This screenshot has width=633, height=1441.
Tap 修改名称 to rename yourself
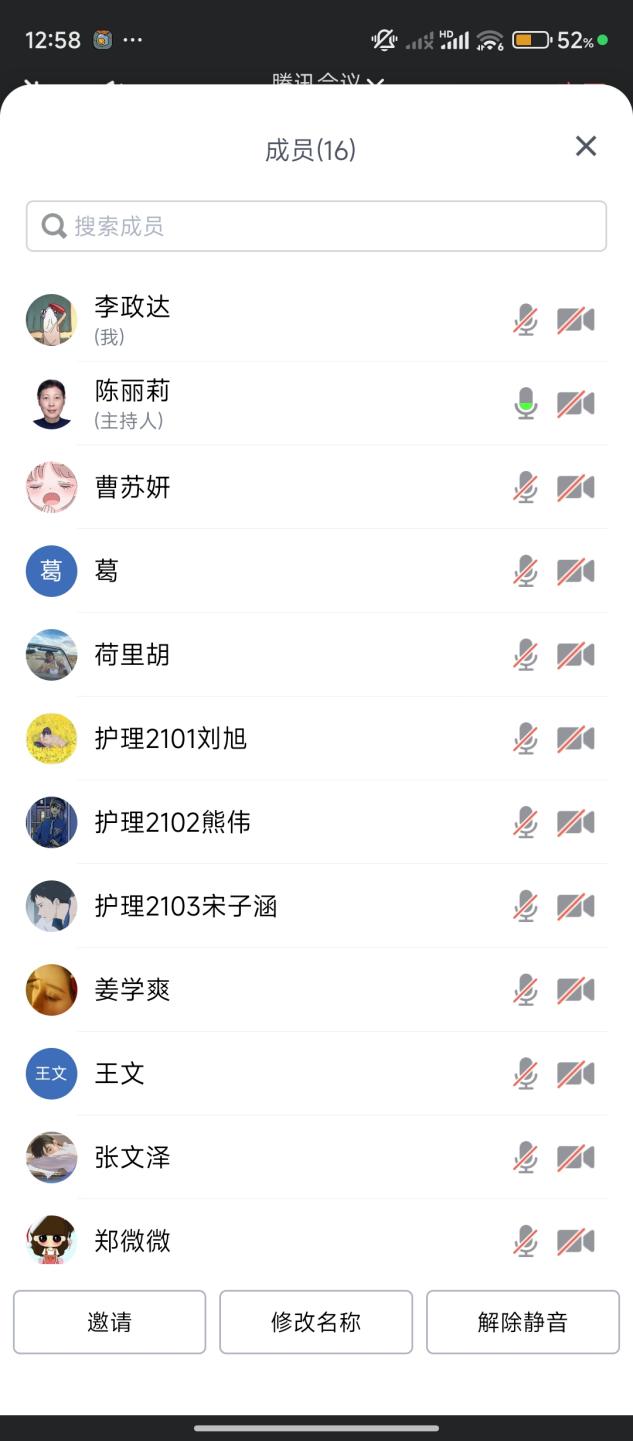(x=316, y=1322)
